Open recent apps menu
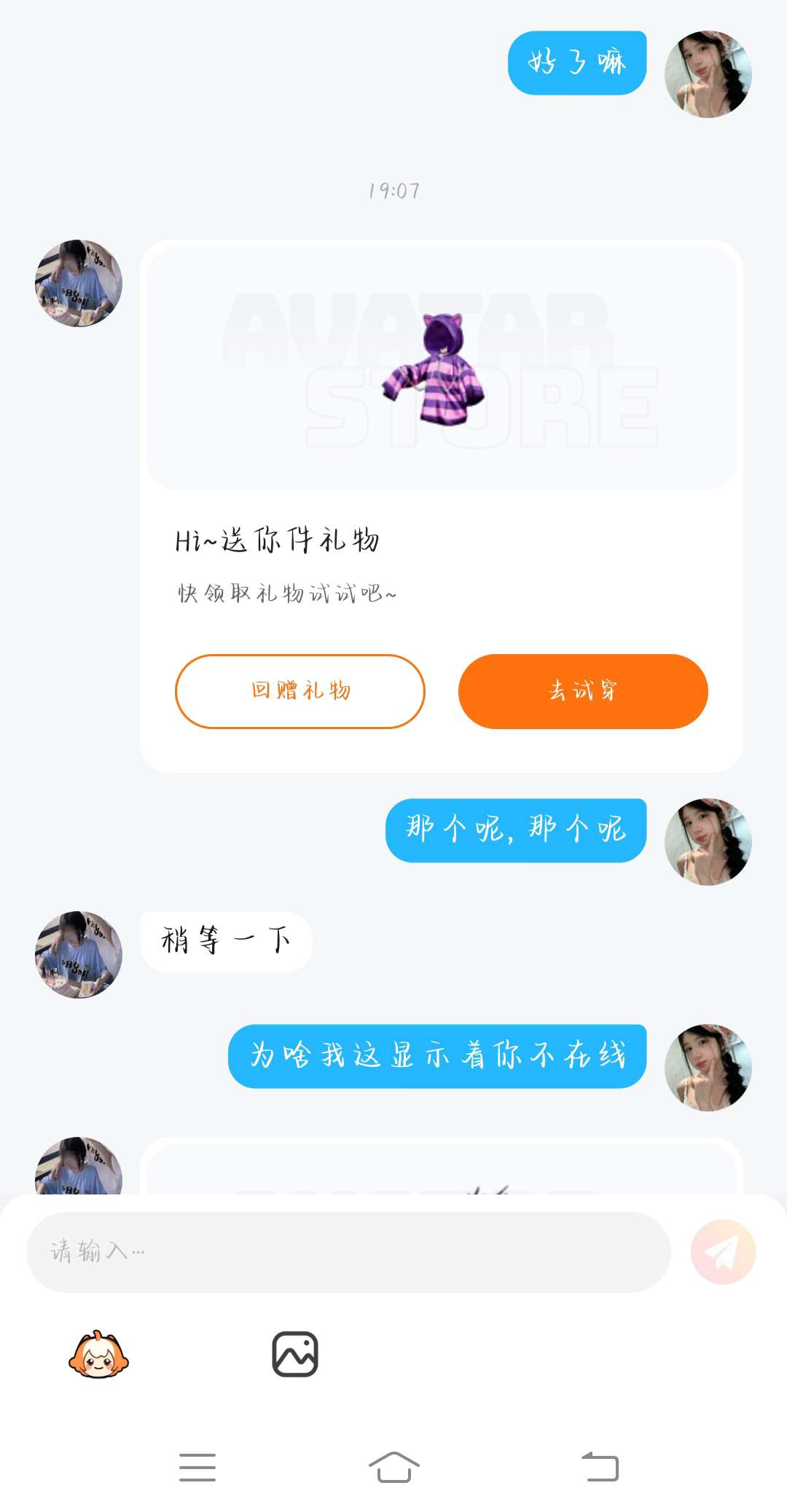The height and width of the screenshot is (1512, 787). click(x=197, y=1467)
